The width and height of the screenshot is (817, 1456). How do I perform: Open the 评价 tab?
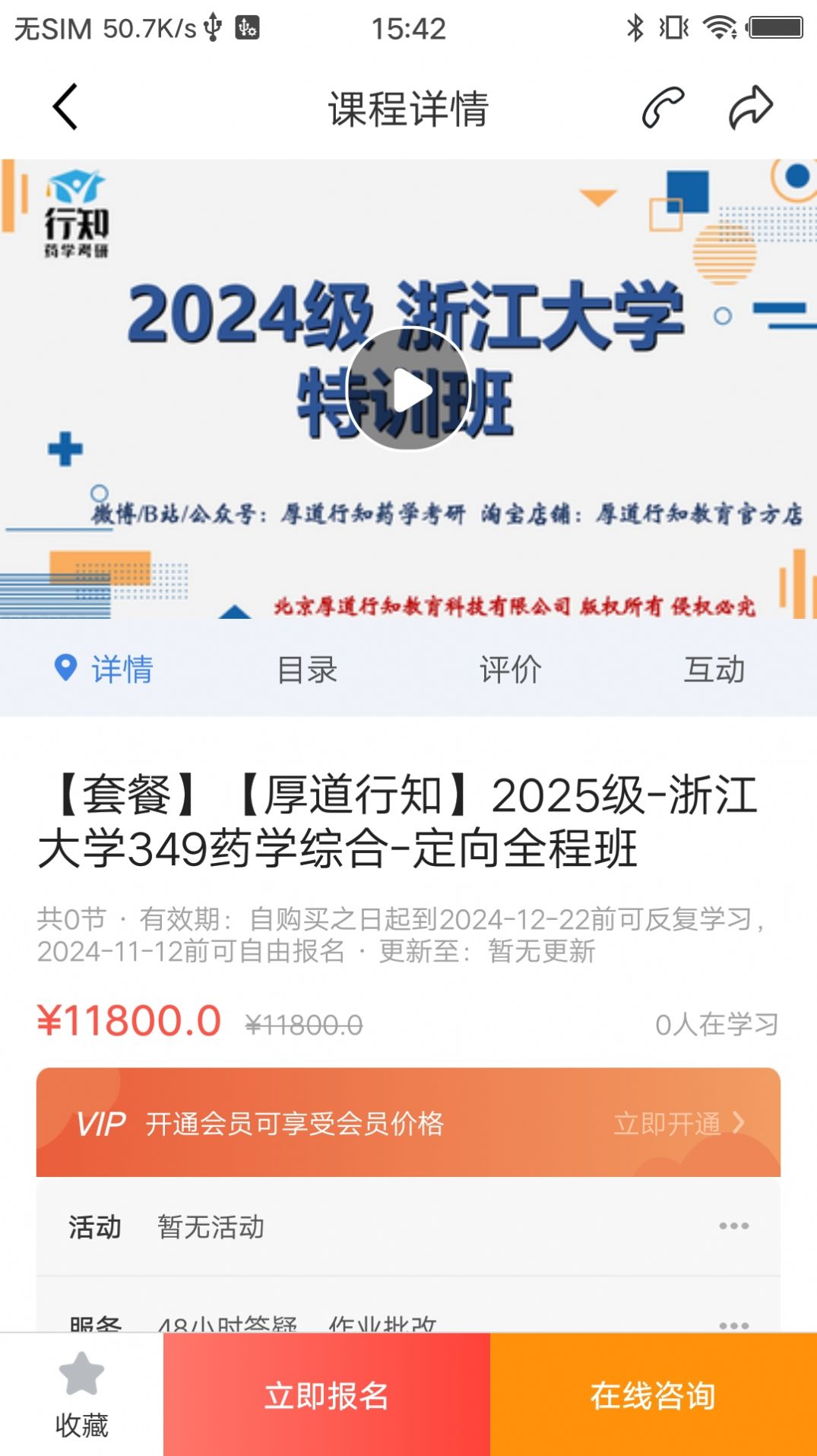[x=510, y=669]
